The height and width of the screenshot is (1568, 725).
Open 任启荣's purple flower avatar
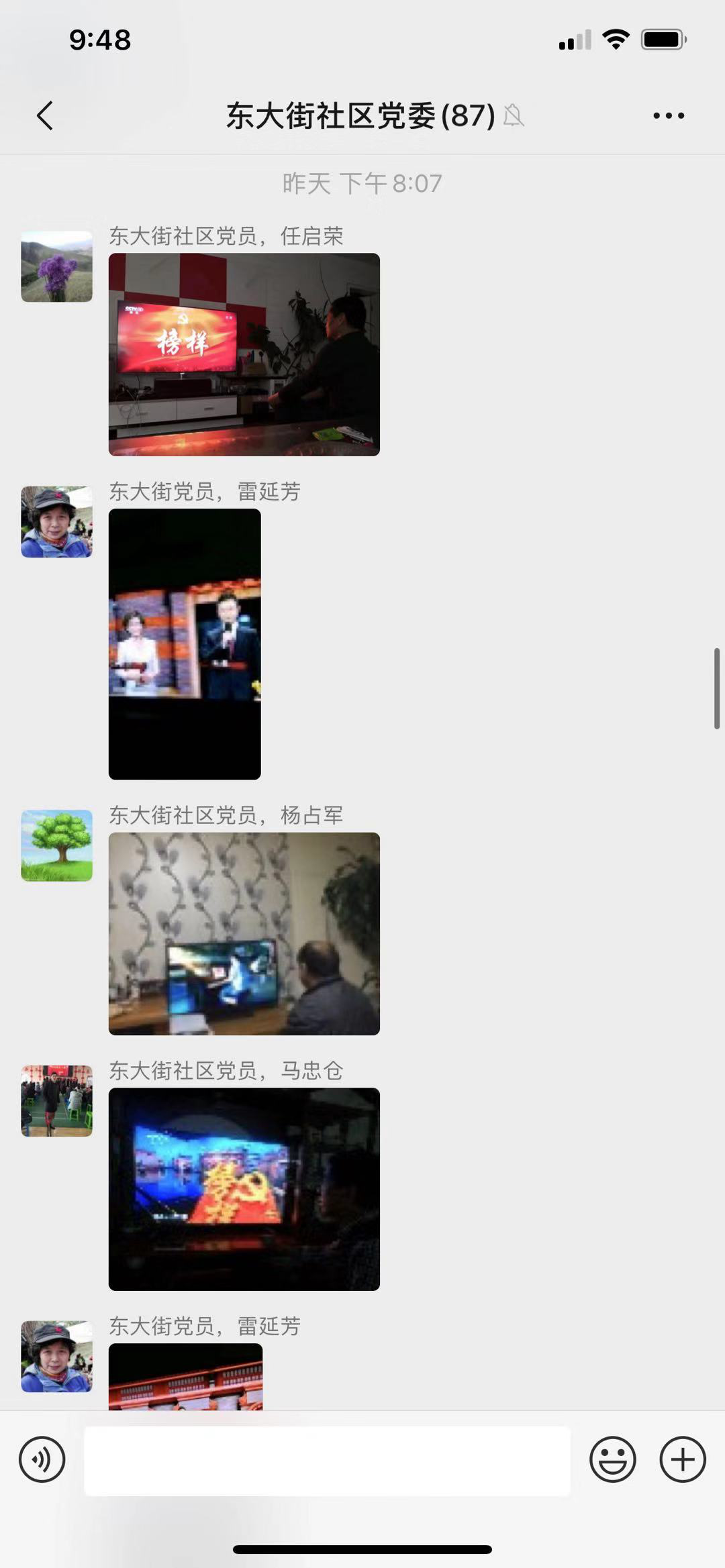(x=56, y=266)
